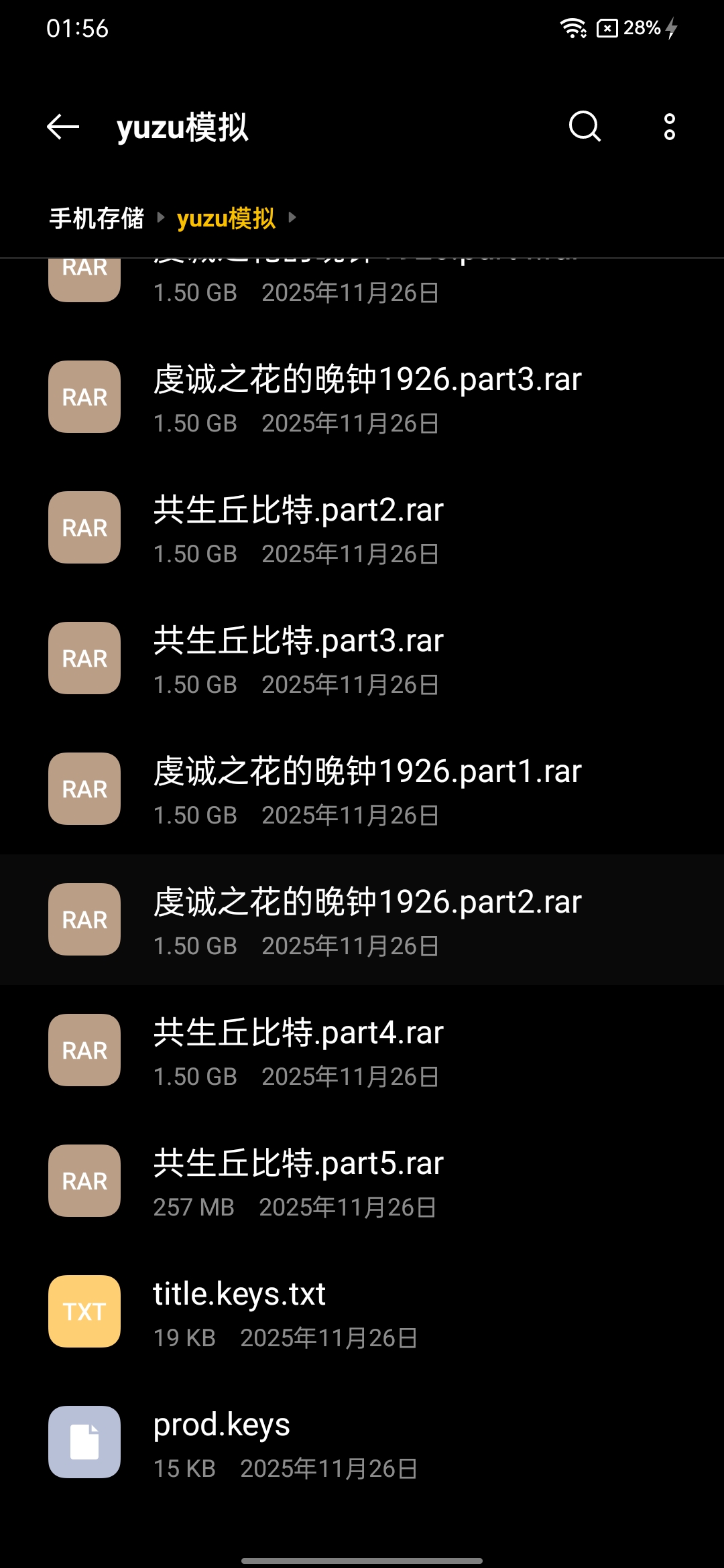Select 手机存储 in the breadcrumb path

tap(96, 218)
